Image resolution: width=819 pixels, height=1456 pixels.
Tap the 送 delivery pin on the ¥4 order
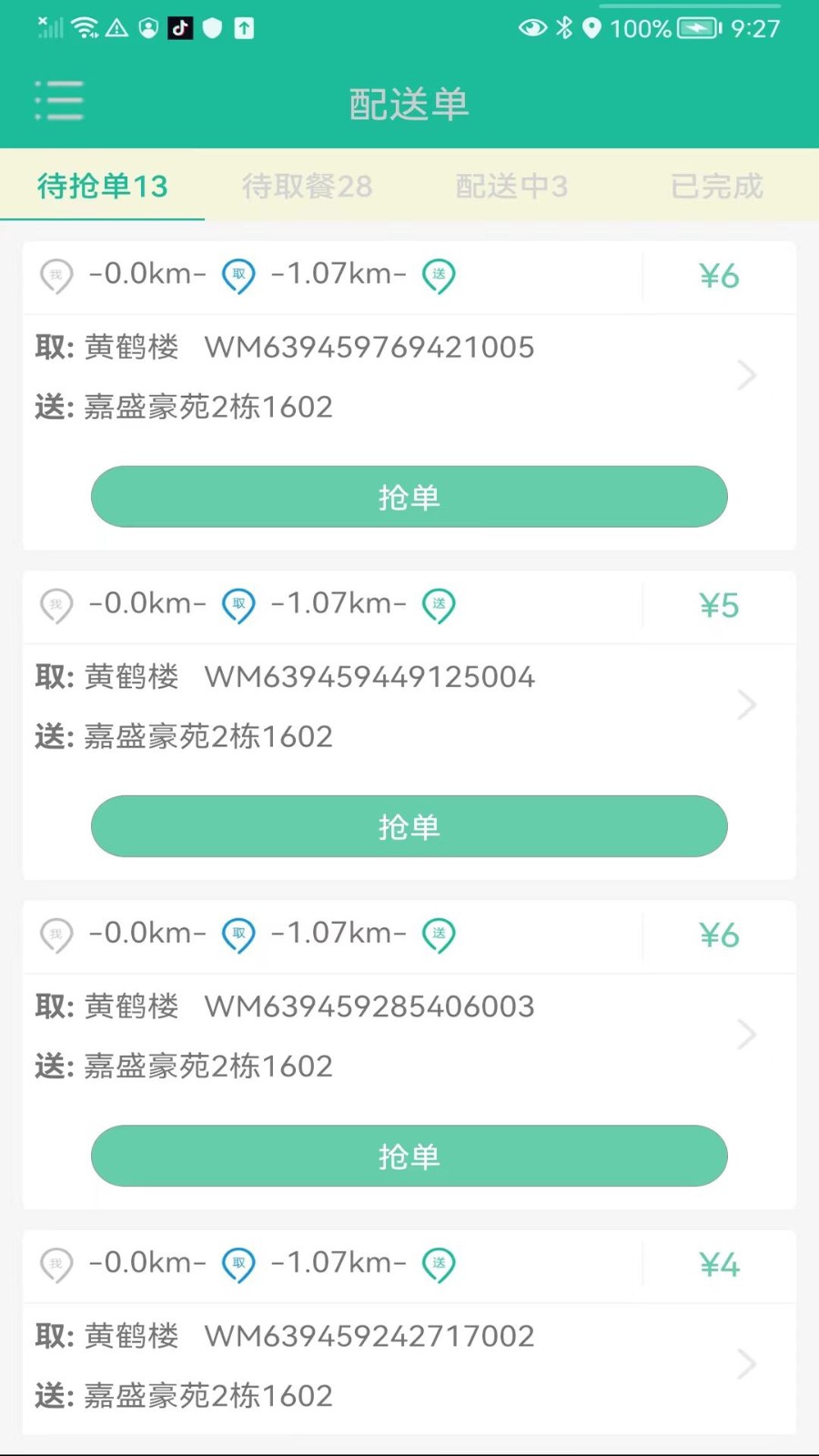(x=439, y=1265)
